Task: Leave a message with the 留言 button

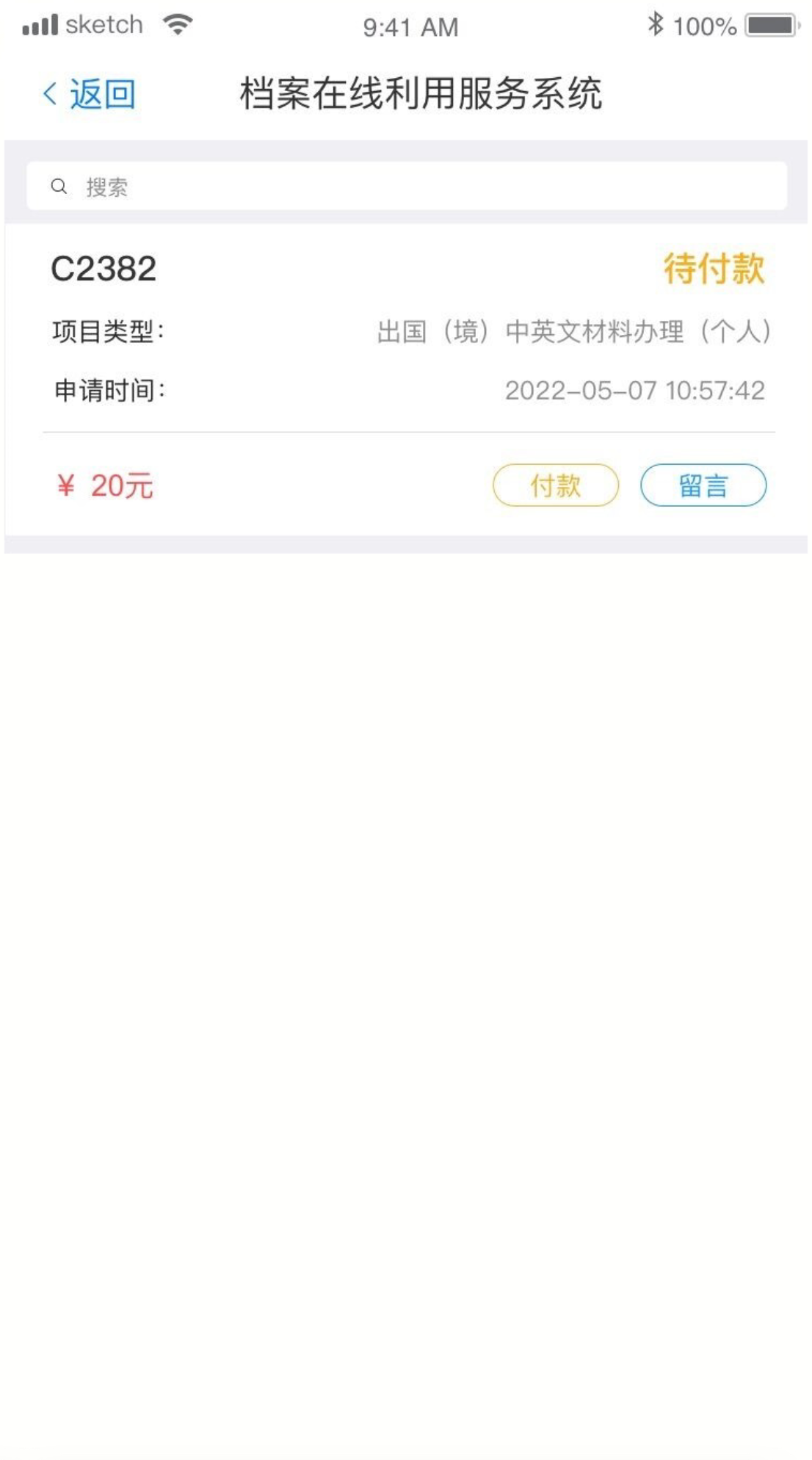Action: pyautogui.click(x=703, y=485)
